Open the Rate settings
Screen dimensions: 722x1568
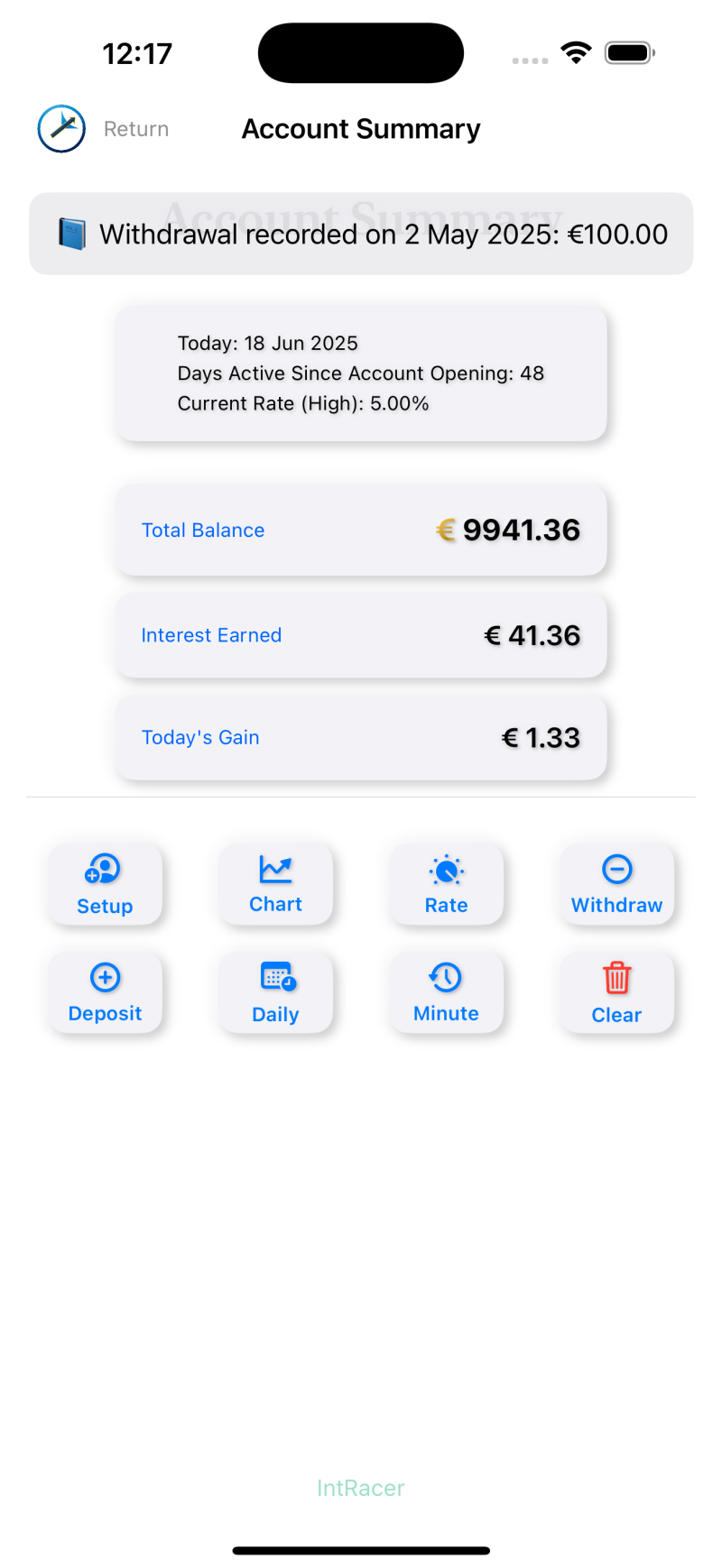coord(446,884)
